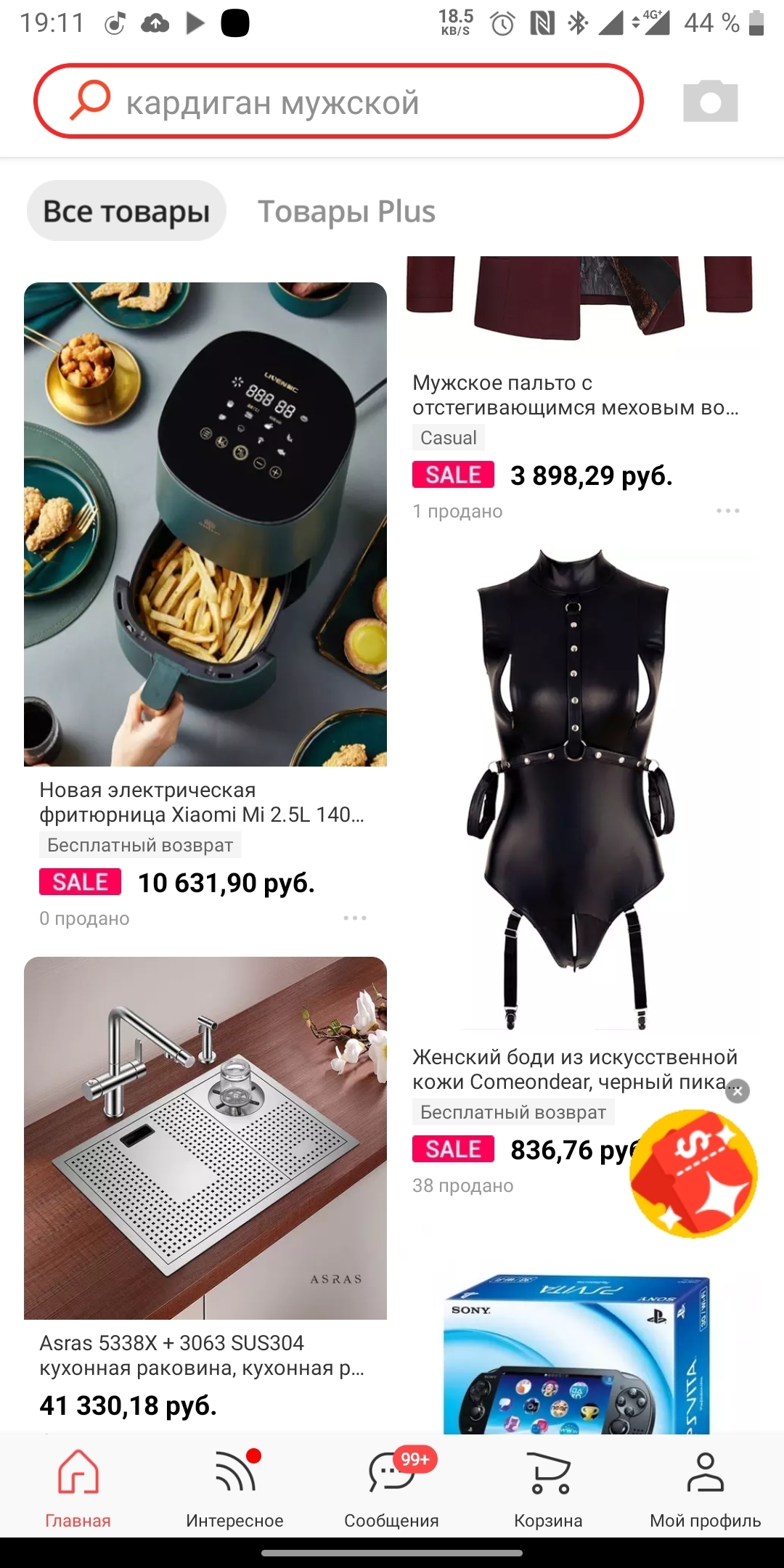Open the Мужское пальто product card
This screenshot has width=784, height=1568.
click(576, 394)
